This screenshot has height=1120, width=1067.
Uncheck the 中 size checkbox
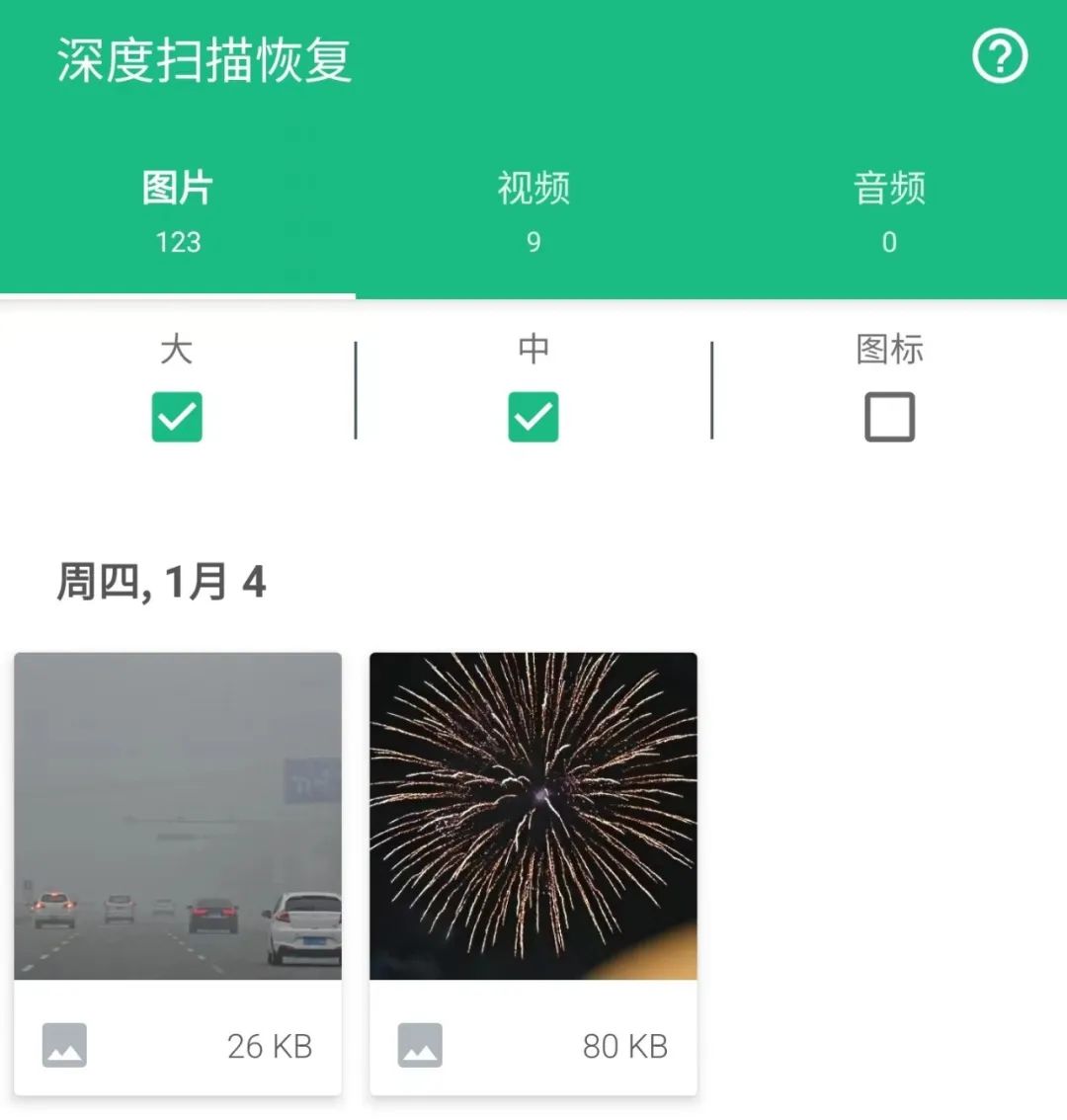tap(533, 417)
